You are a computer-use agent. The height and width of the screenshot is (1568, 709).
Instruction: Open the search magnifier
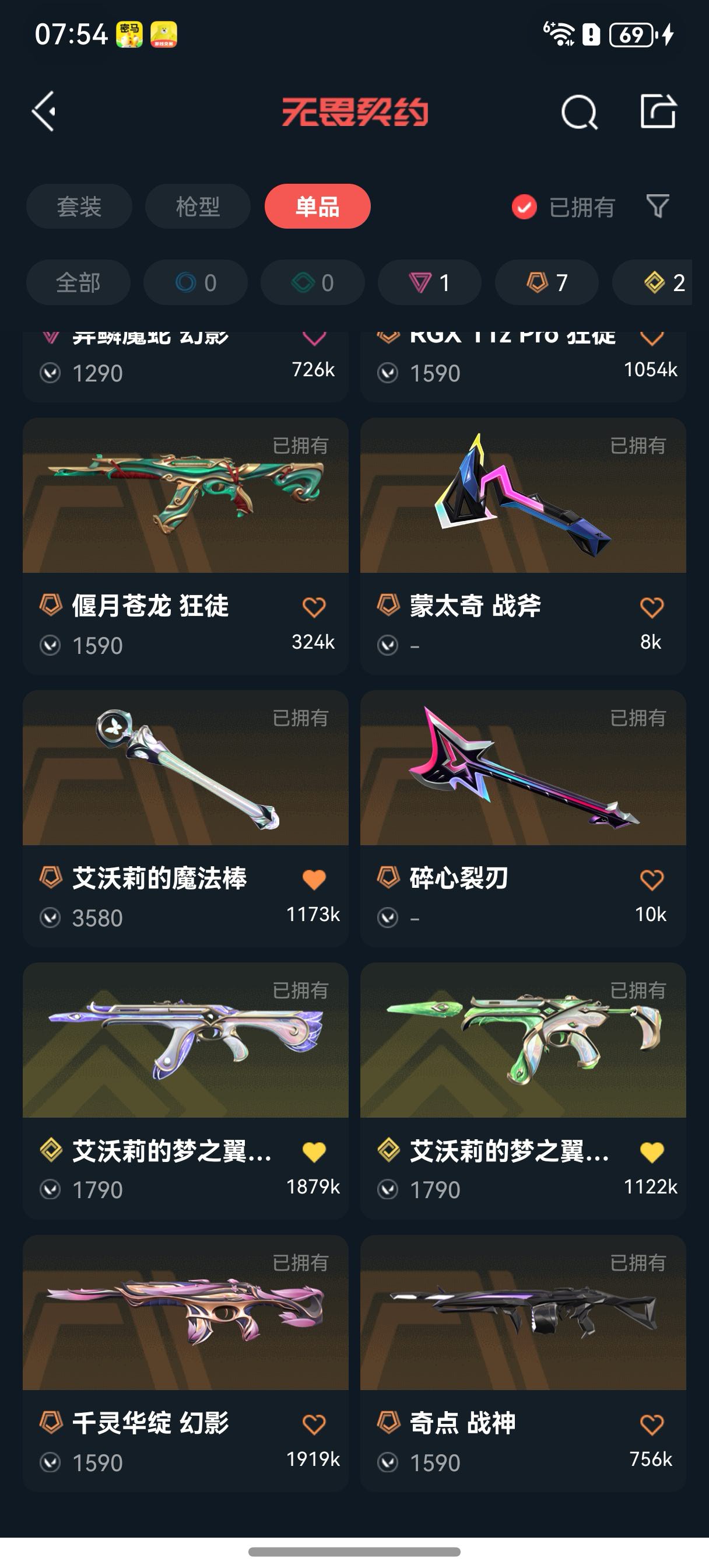point(579,112)
